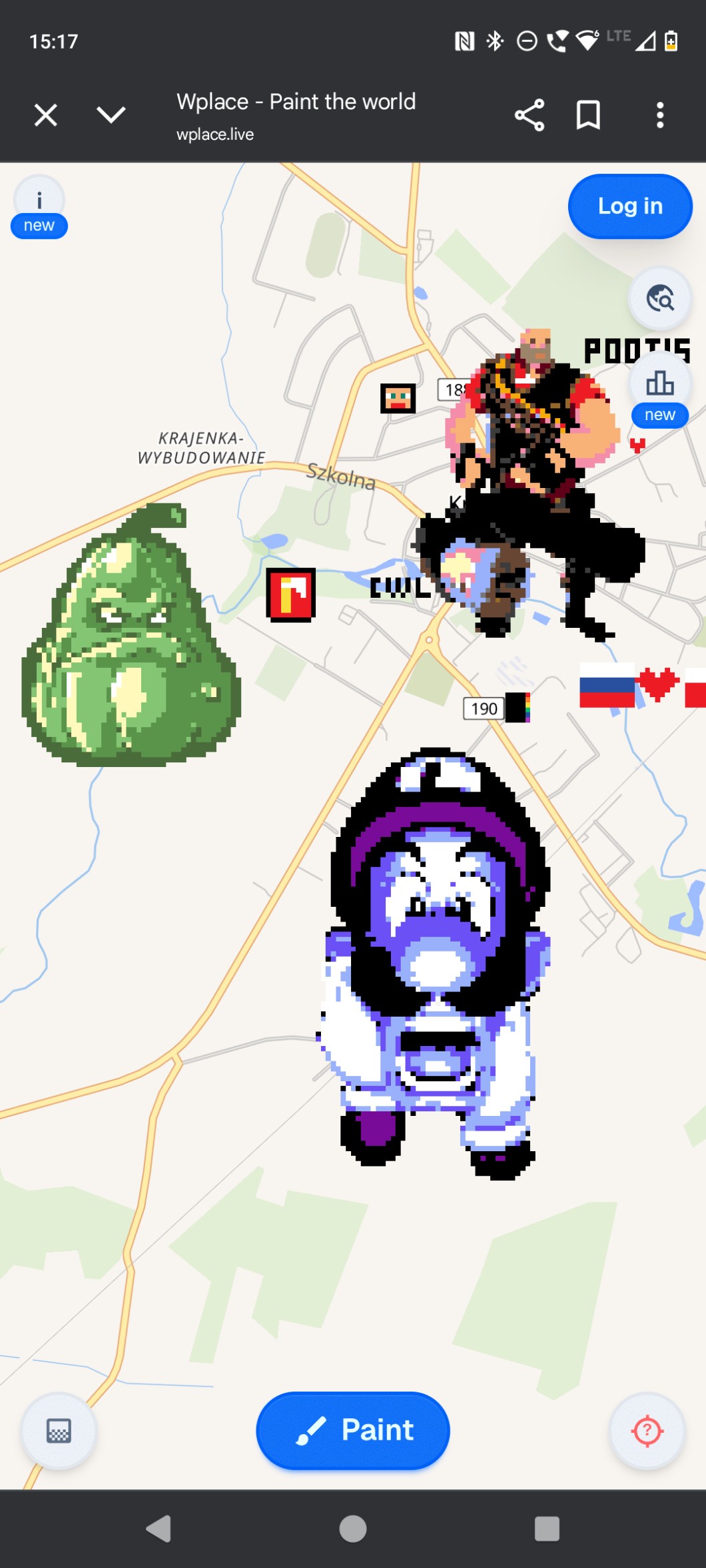Open the browser overflow menu

659,115
